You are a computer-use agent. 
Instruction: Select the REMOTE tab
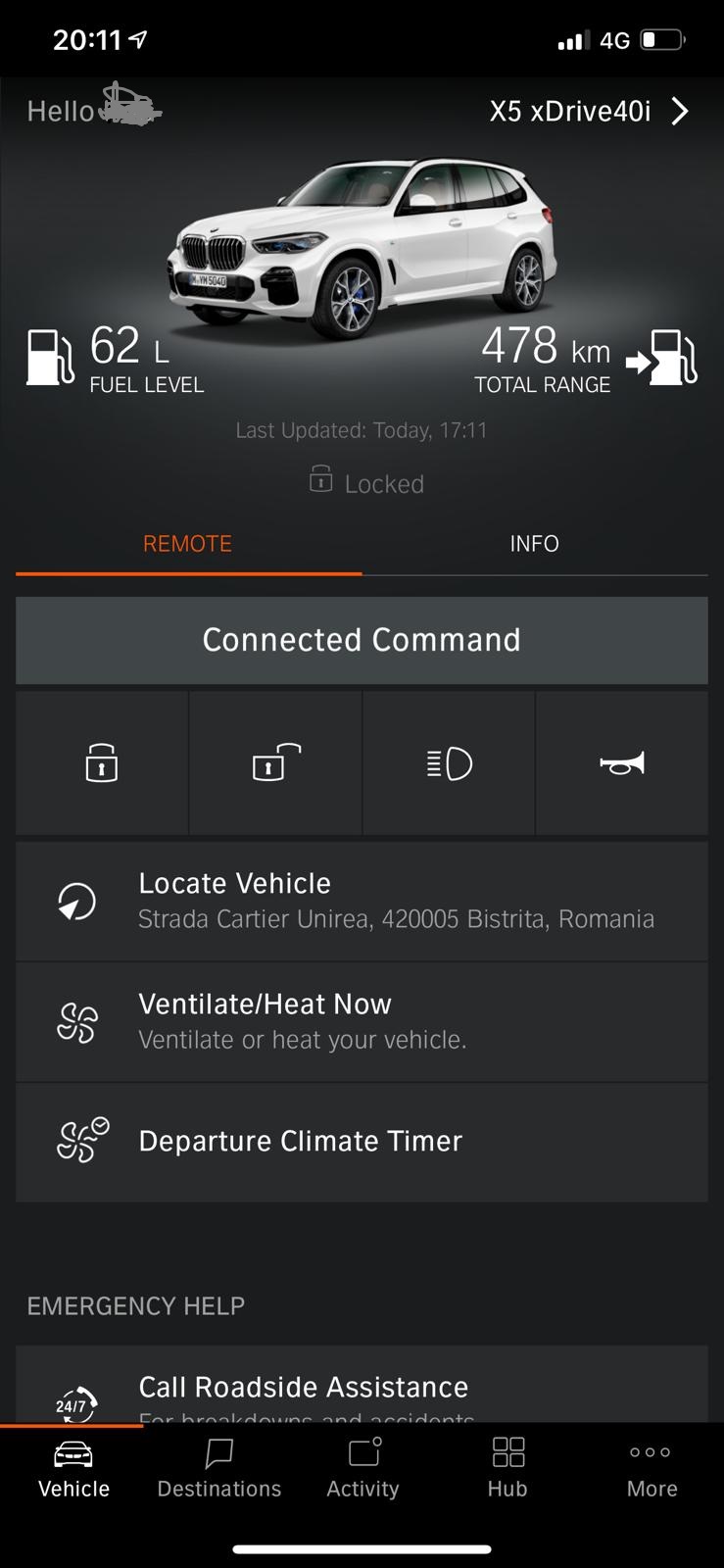(188, 544)
